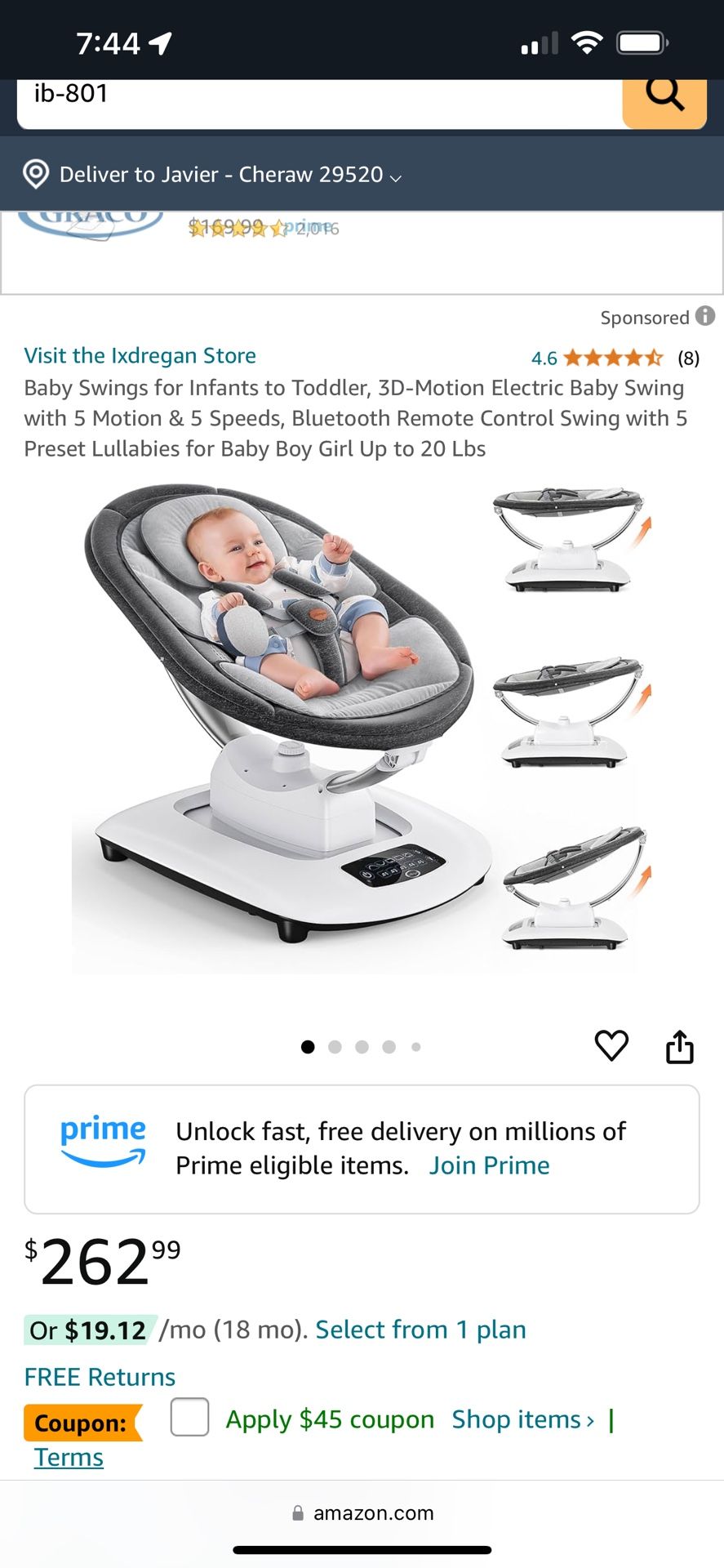Tap the amazon.com address bar
This screenshot has width=724, height=1568.
coord(362,1513)
